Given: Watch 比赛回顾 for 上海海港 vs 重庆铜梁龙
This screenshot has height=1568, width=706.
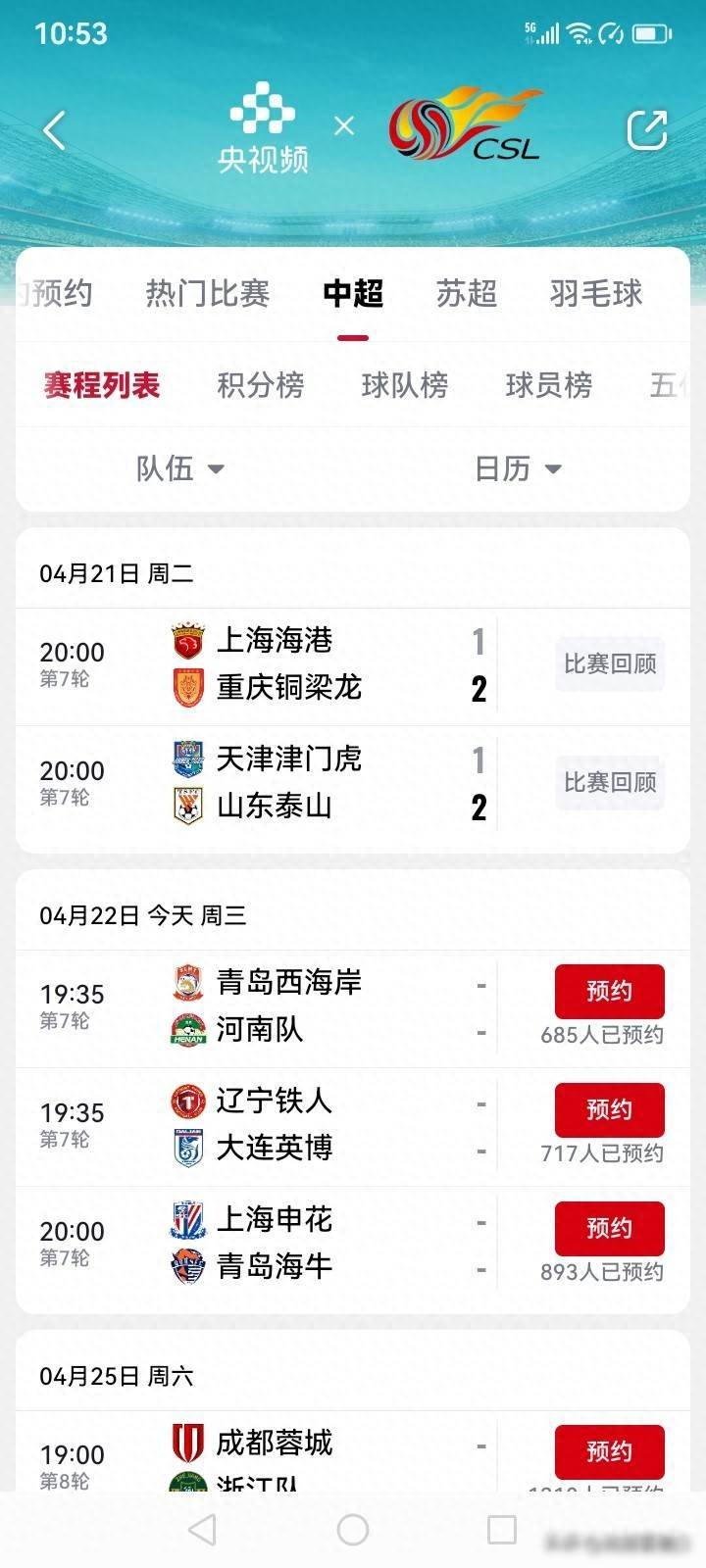Looking at the screenshot, I should (x=609, y=664).
